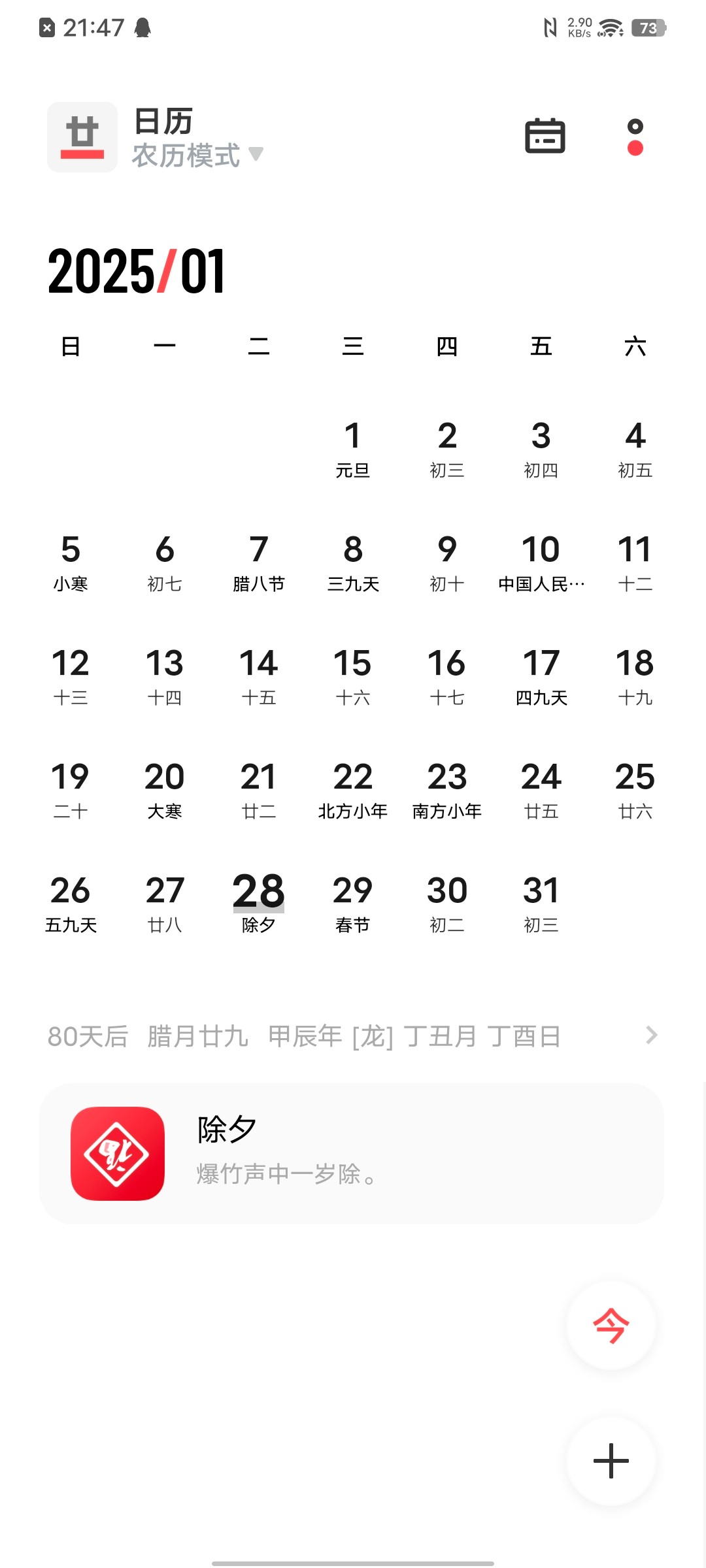
Task: Select January 1 元旦
Action: pyautogui.click(x=352, y=448)
